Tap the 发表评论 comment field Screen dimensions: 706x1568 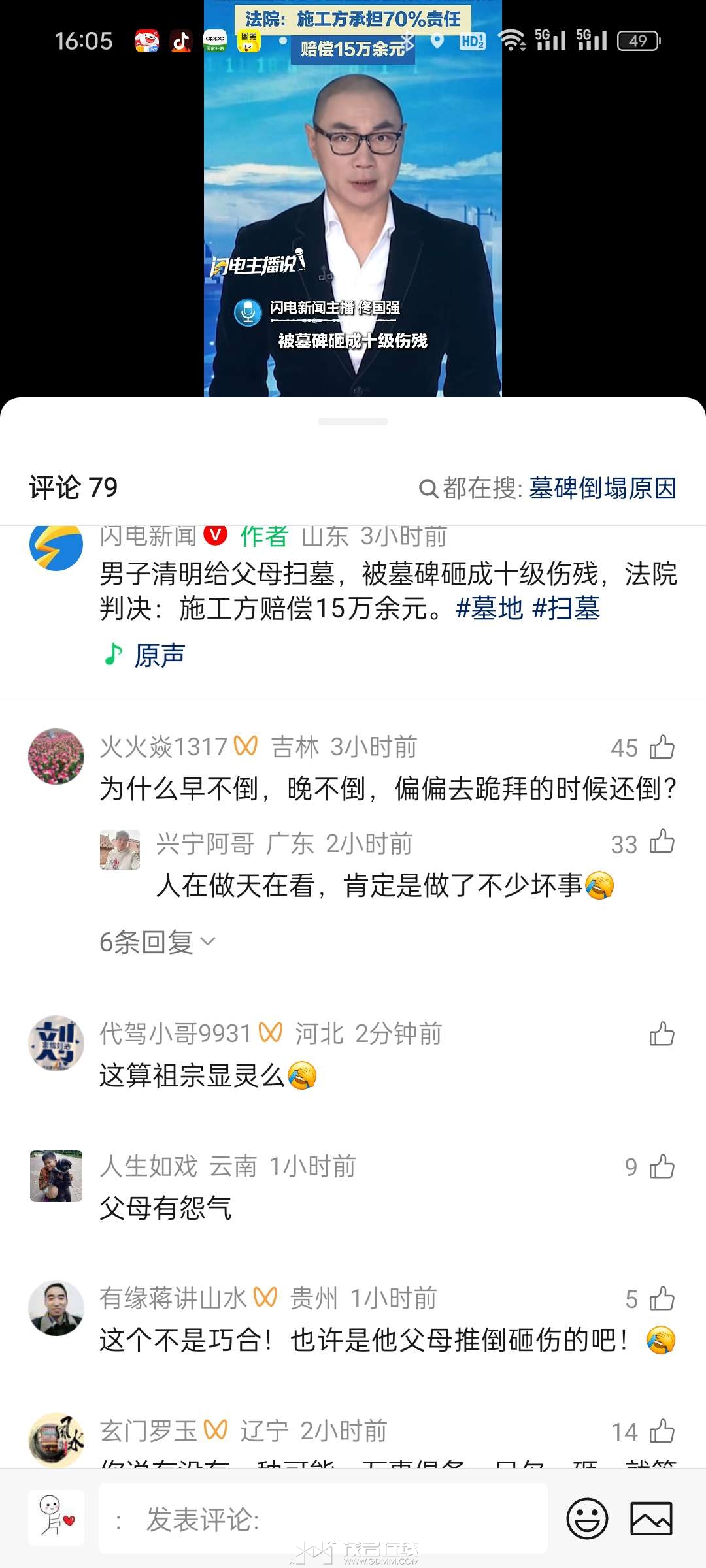tap(323, 1518)
